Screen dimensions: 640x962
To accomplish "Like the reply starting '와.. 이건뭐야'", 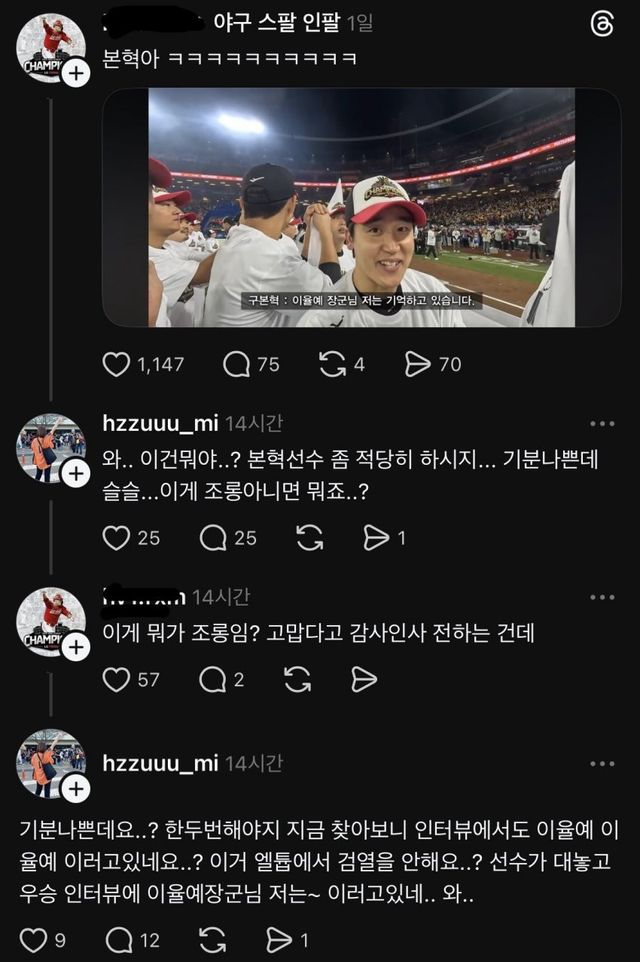I will tap(117, 538).
